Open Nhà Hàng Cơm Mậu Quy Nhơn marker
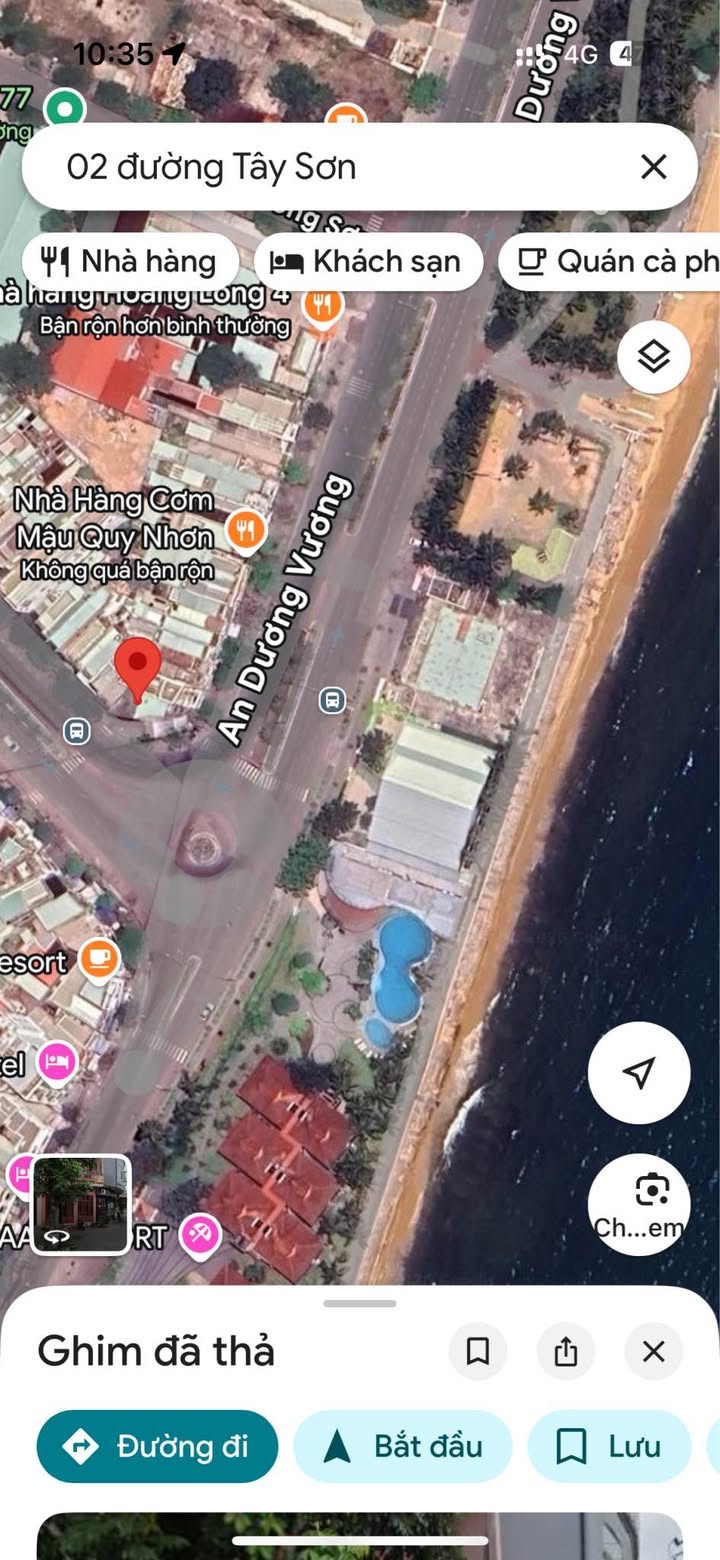 245,530
